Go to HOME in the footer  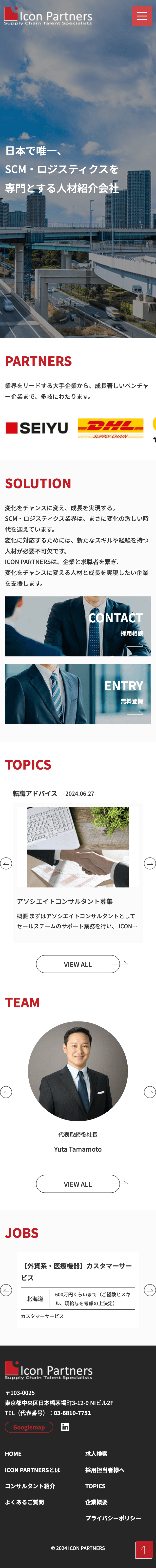[x=13, y=1454]
